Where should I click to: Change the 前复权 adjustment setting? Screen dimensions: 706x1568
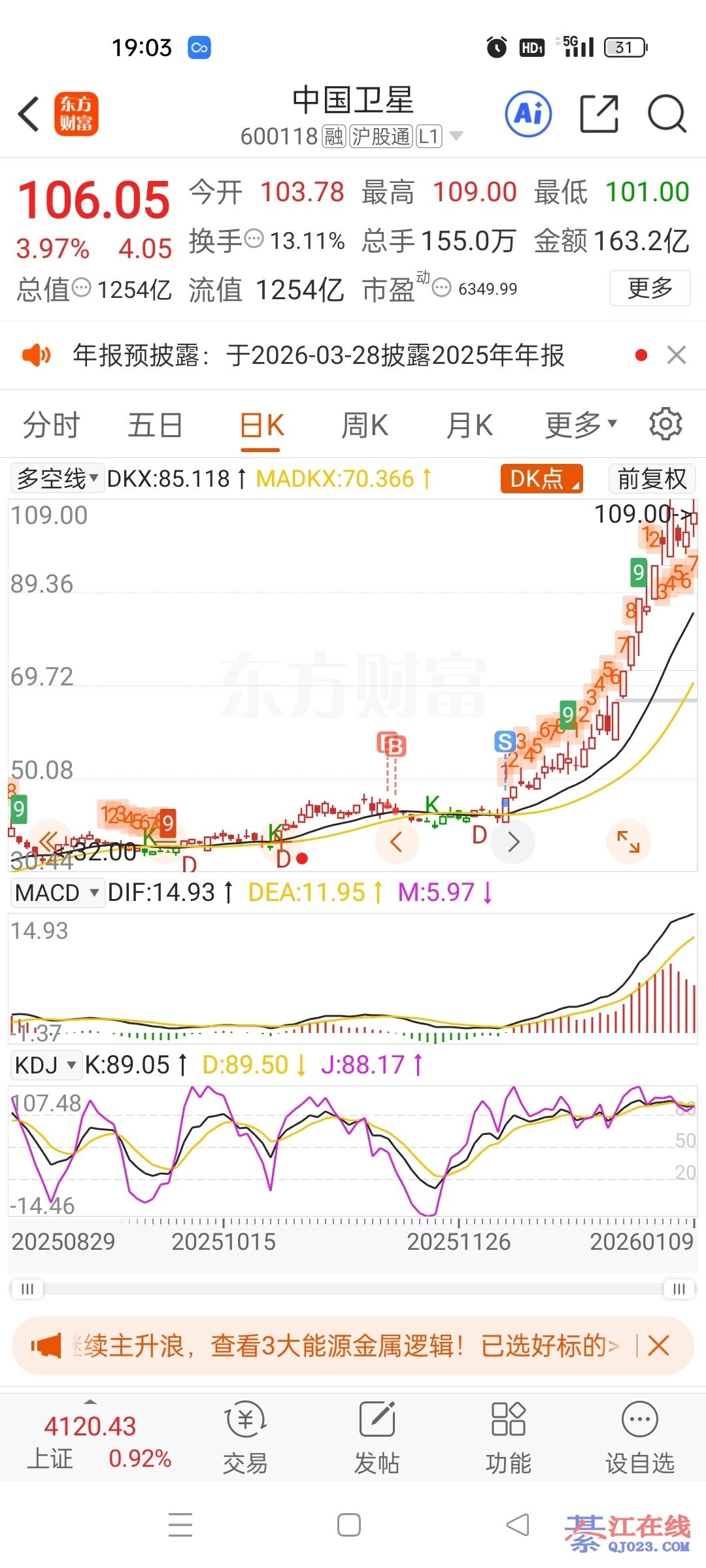[652, 479]
